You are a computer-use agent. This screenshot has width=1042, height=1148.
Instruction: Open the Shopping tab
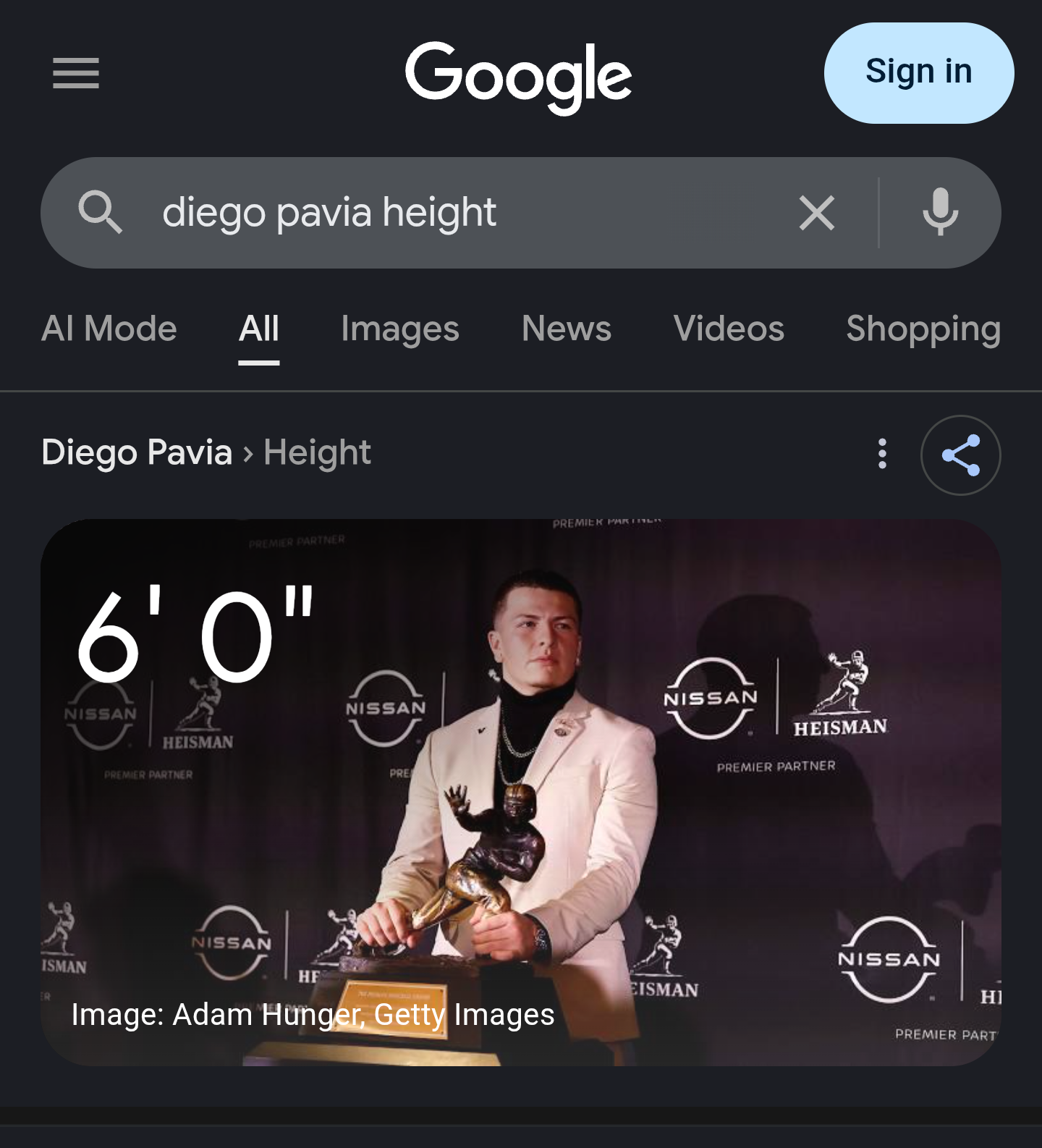tap(923, 329)
